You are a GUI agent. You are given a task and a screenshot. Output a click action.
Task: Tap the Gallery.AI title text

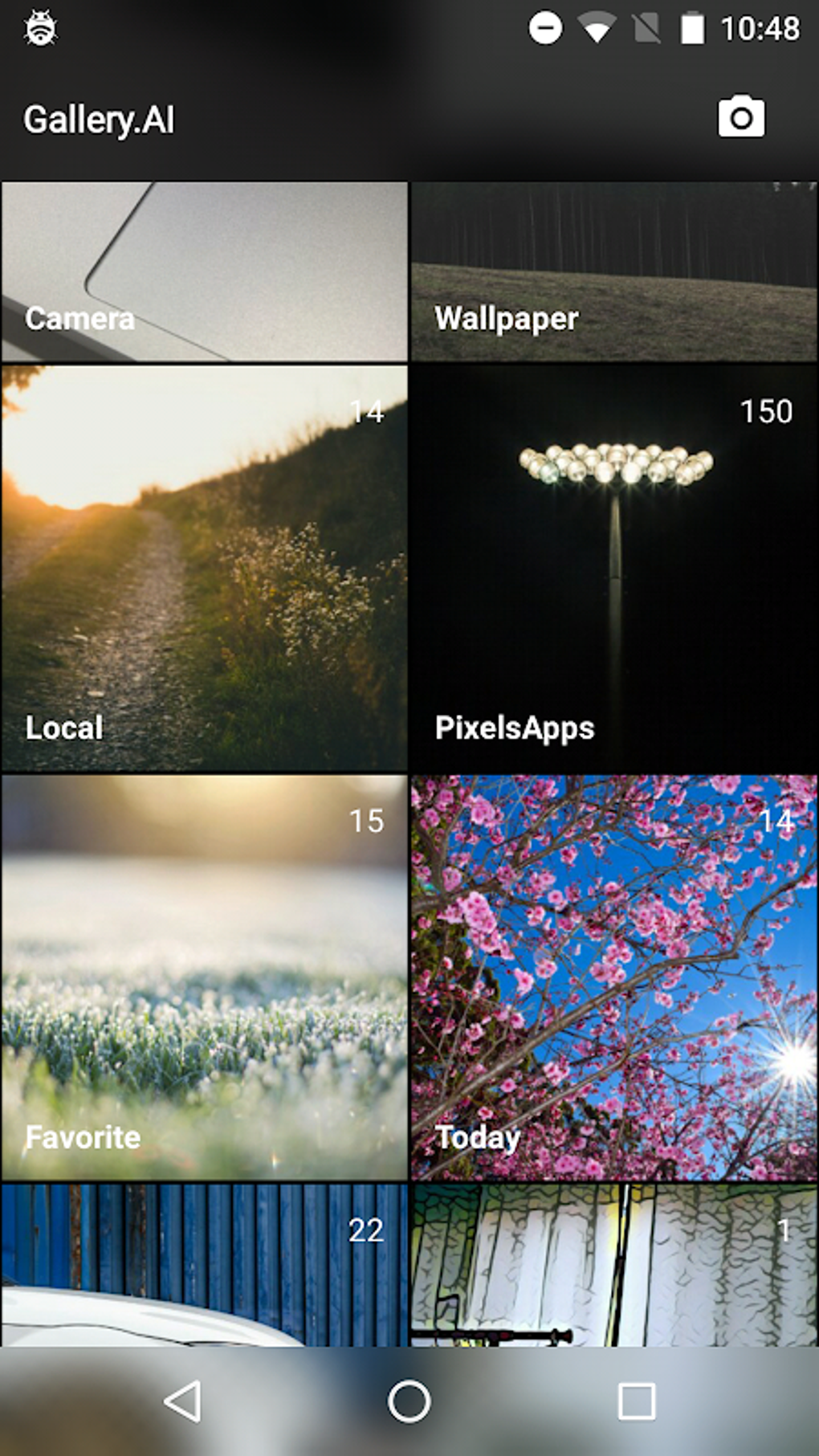click(98, 119)
